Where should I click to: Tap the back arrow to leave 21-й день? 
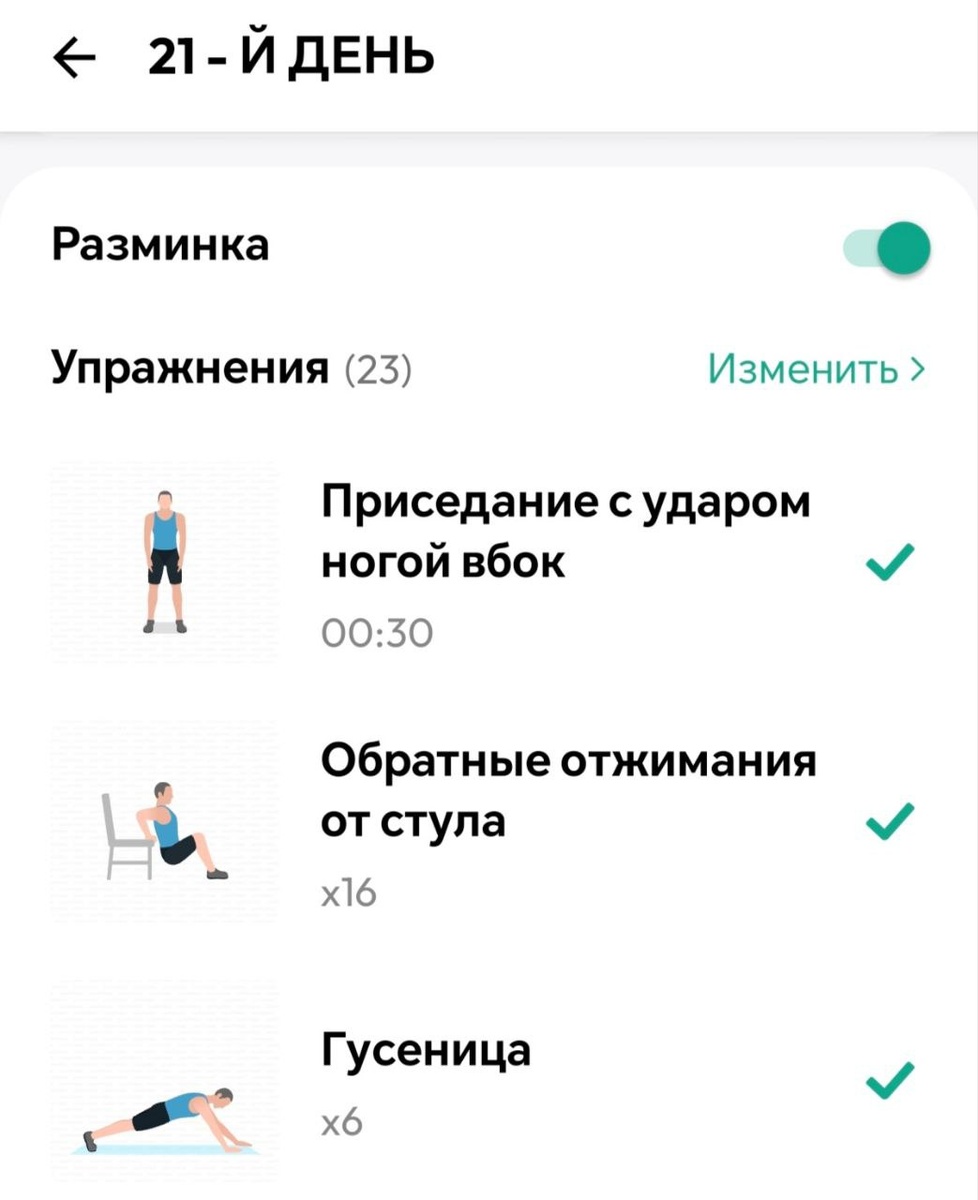coord(72,55)
